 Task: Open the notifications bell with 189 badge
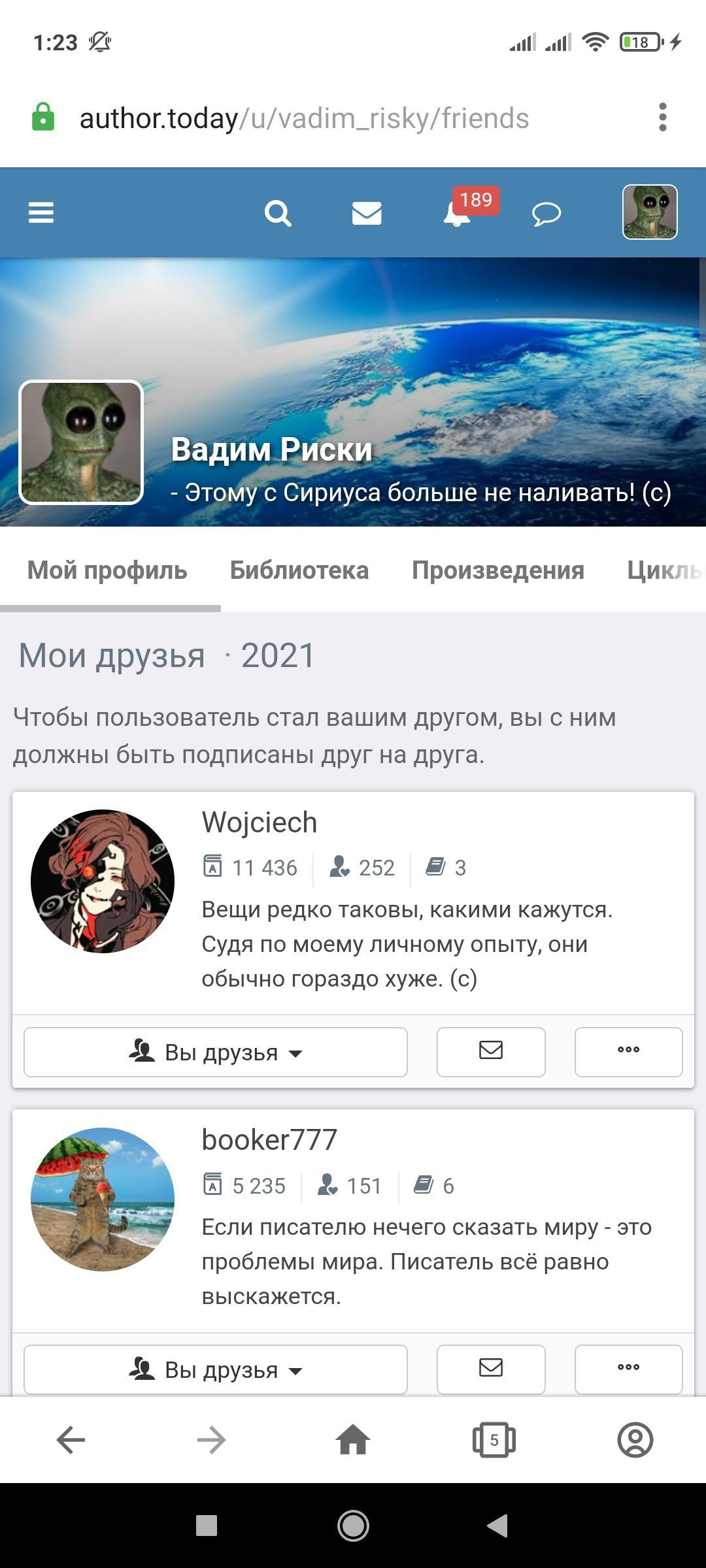[x=458, y=213]
